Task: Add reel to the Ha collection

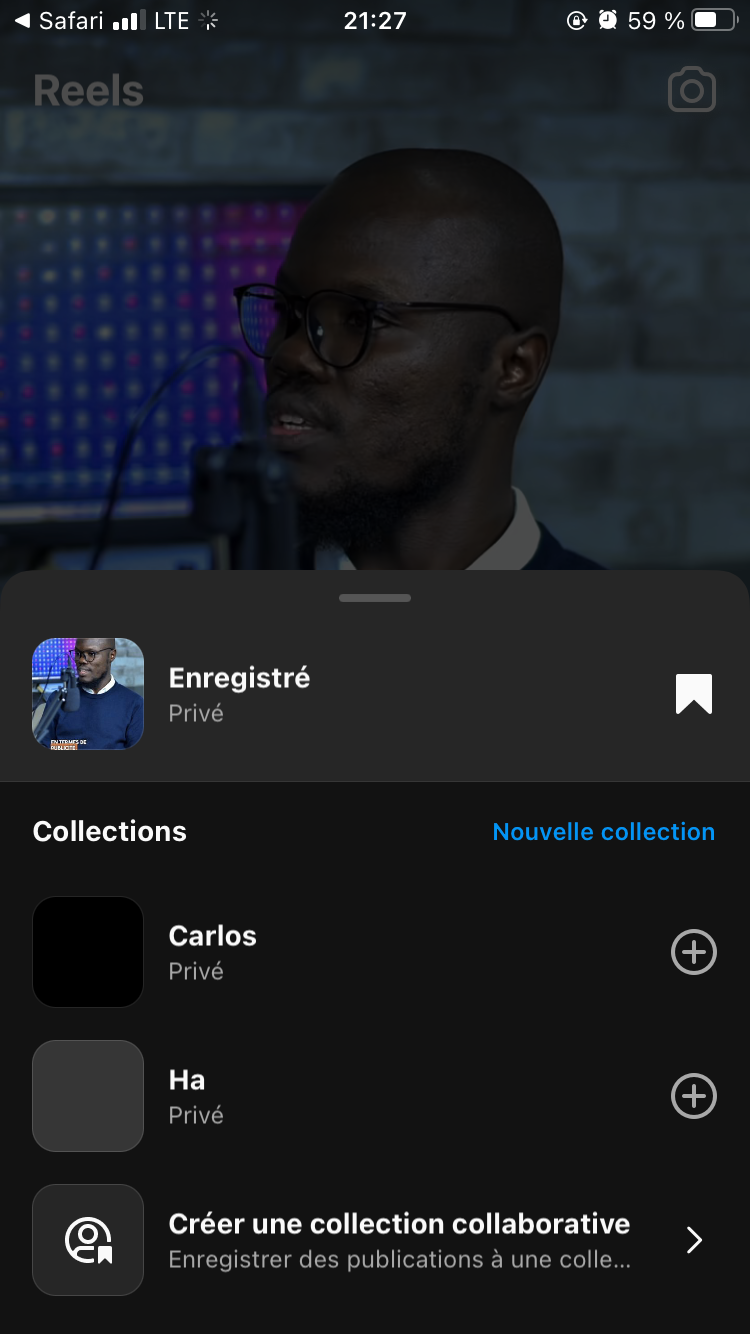Action: coord(693,1096)
